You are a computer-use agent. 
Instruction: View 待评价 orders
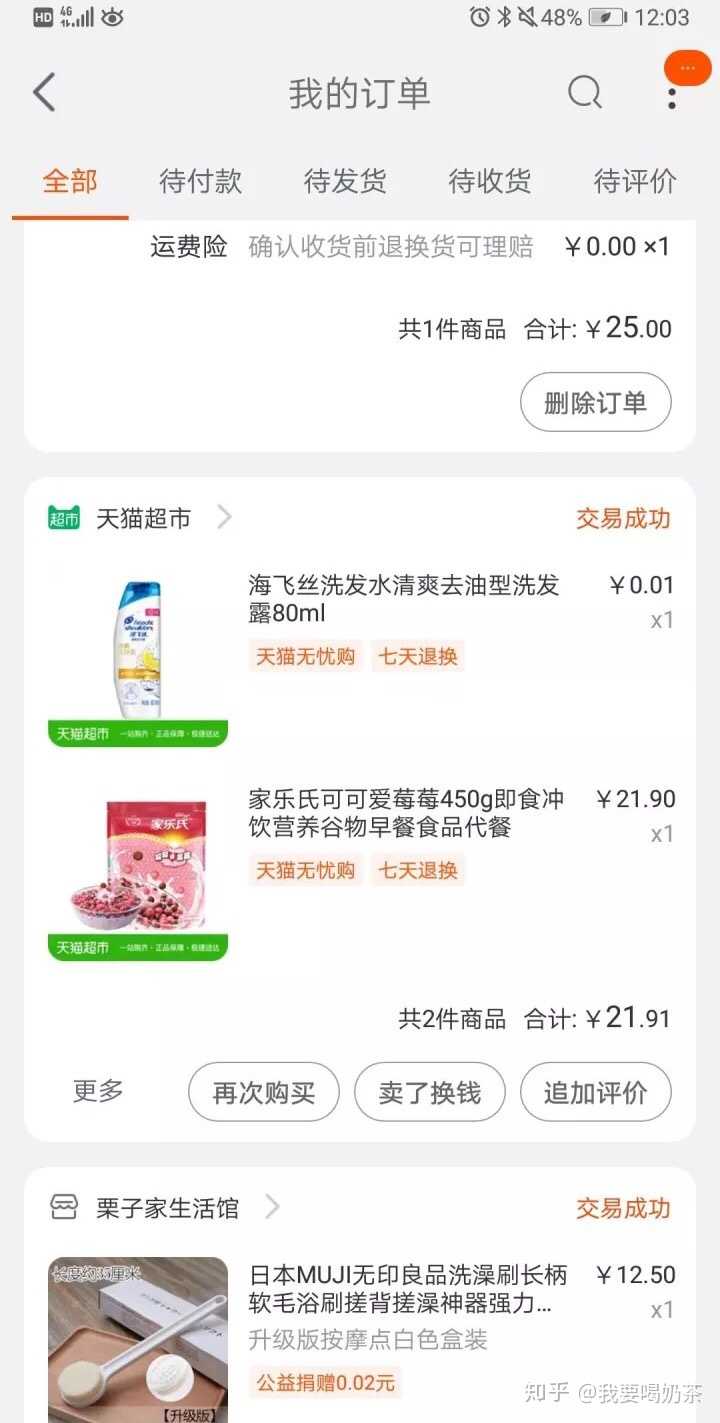point(635,182)
